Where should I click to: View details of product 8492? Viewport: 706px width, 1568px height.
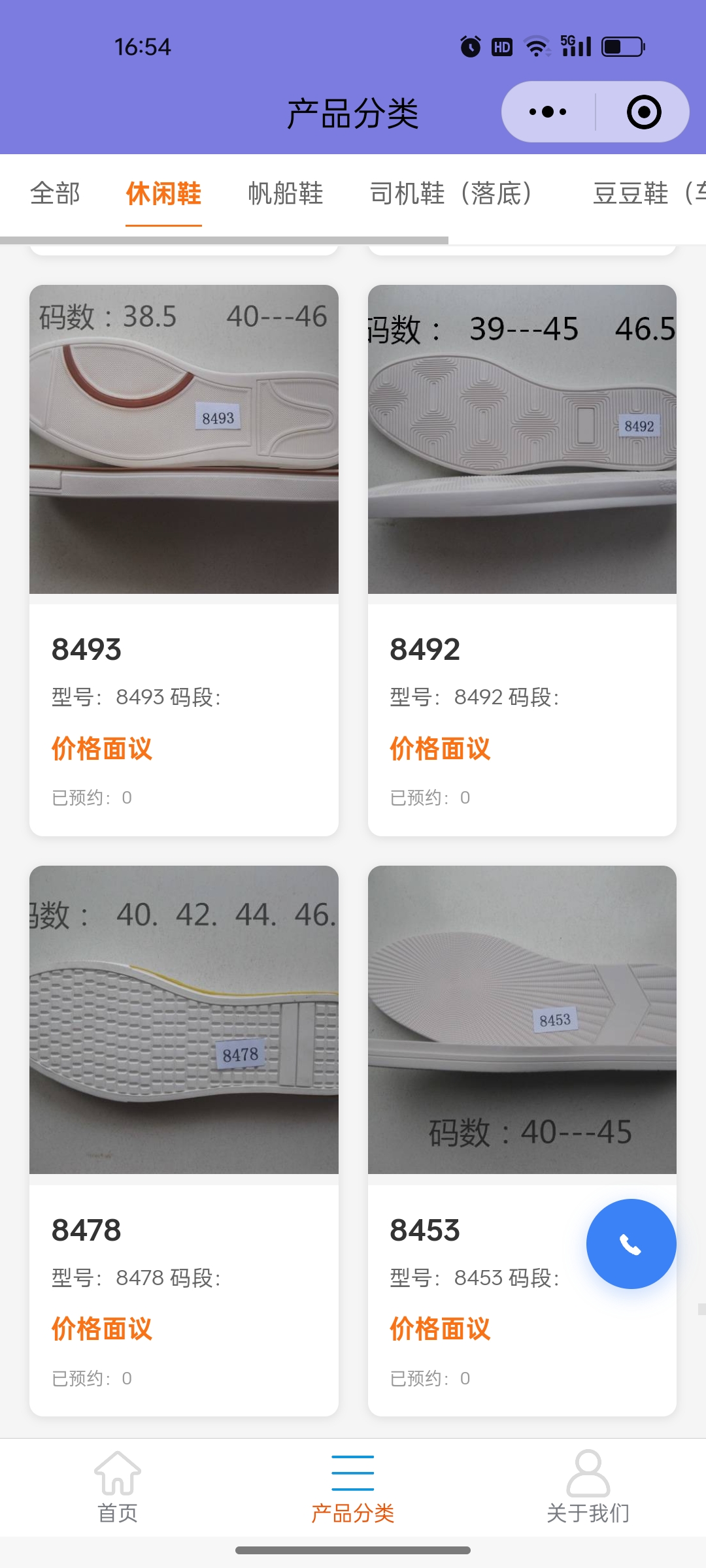click(x=522, y=559)
